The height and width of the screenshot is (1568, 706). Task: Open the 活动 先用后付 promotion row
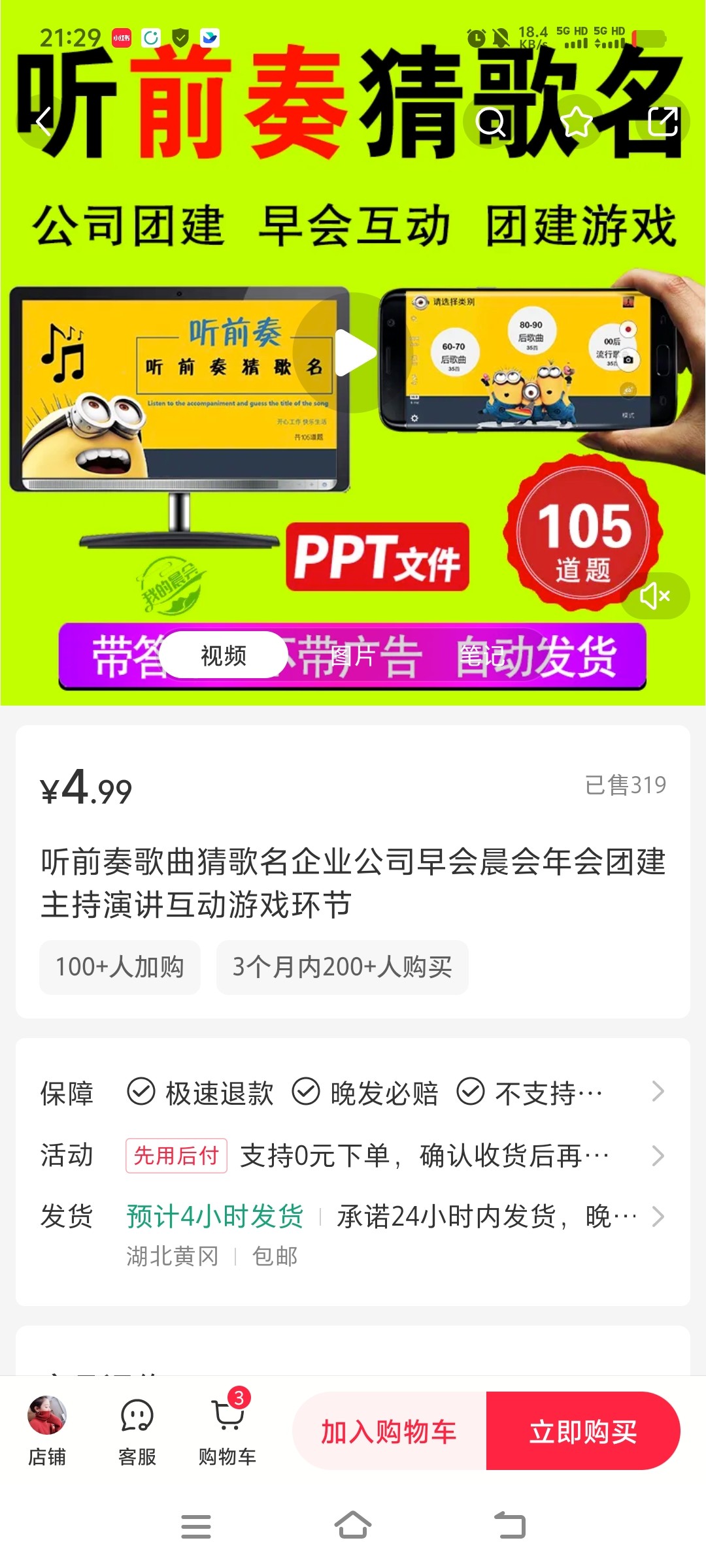pos(353,1156)
